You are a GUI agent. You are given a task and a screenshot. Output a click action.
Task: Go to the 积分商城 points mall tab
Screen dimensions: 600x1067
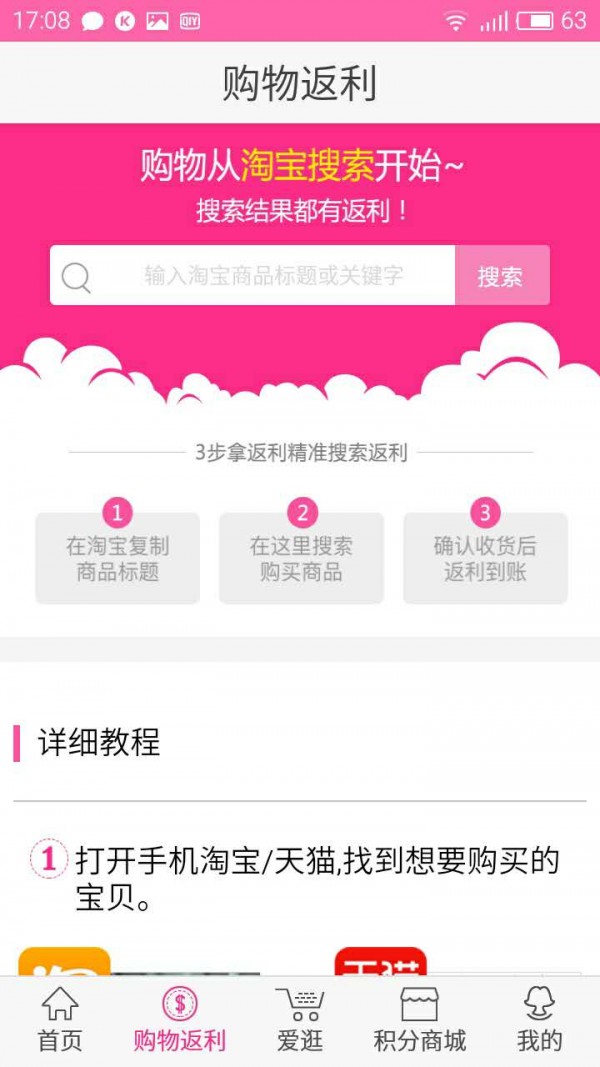[419, 1021]
